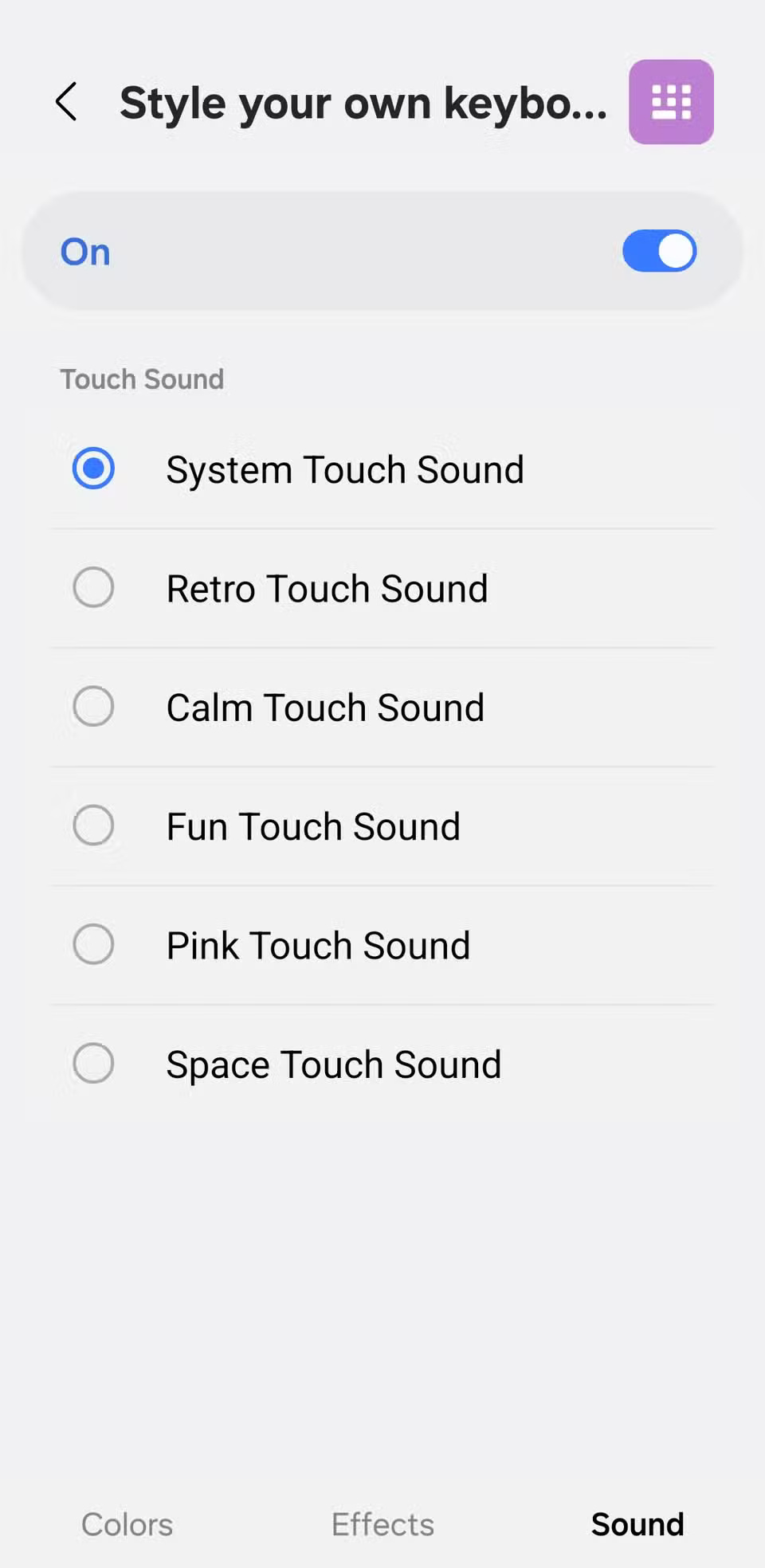Pick Space Touch Sound
The height and width of the screenshot is (1568, 765).
pyautogui.click(x=93, y=1064)
